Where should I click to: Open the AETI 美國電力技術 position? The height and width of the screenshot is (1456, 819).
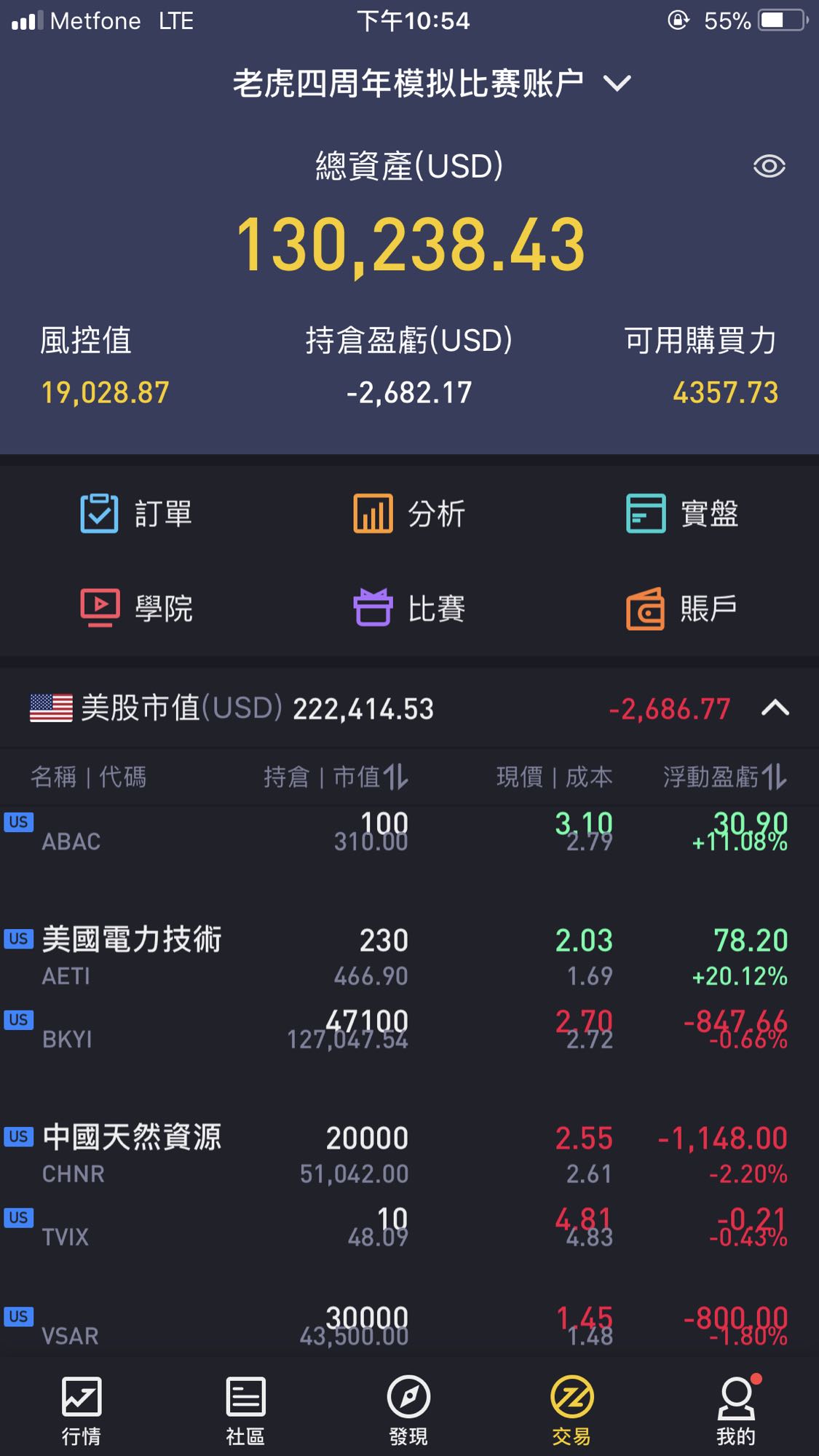coord(409,957)
